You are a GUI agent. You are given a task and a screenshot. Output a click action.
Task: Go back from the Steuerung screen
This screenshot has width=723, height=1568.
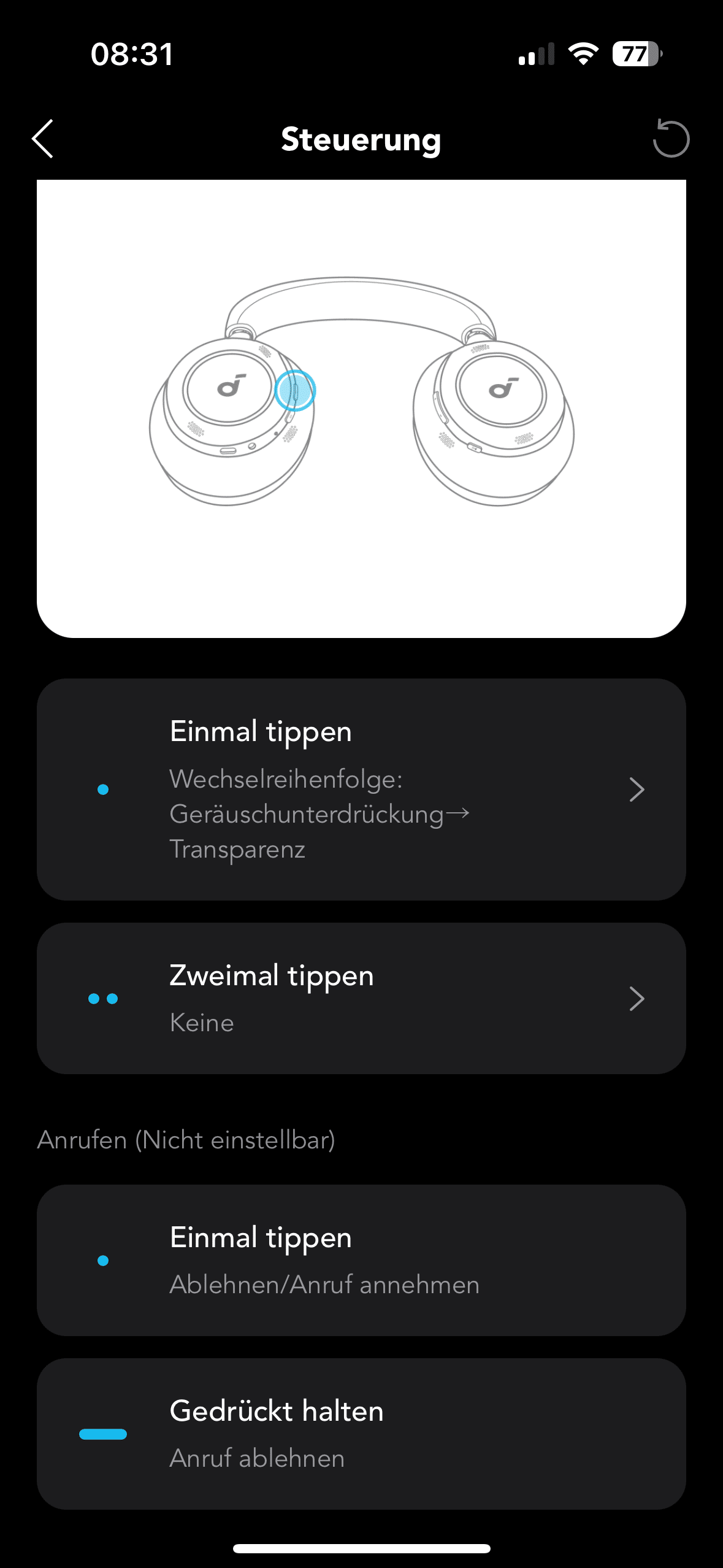[x=43, y=139]
